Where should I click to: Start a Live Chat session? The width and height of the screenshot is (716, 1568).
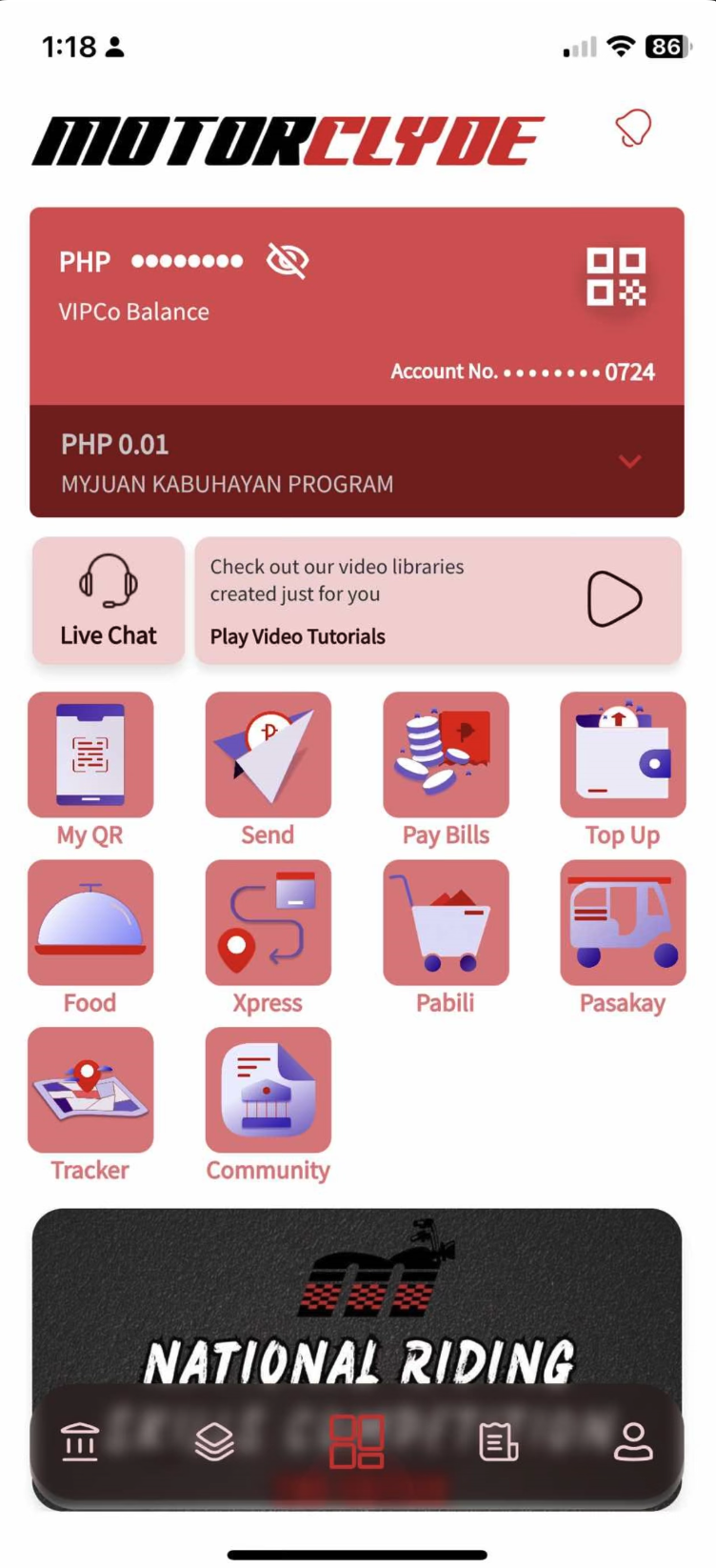pos(109,600)
